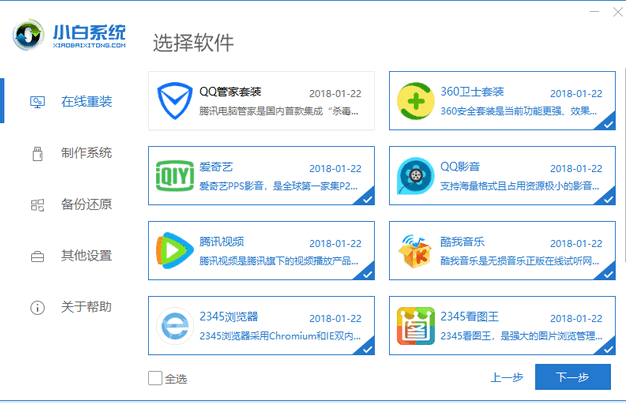Go back with 上一步

click(x=507, y=378)
